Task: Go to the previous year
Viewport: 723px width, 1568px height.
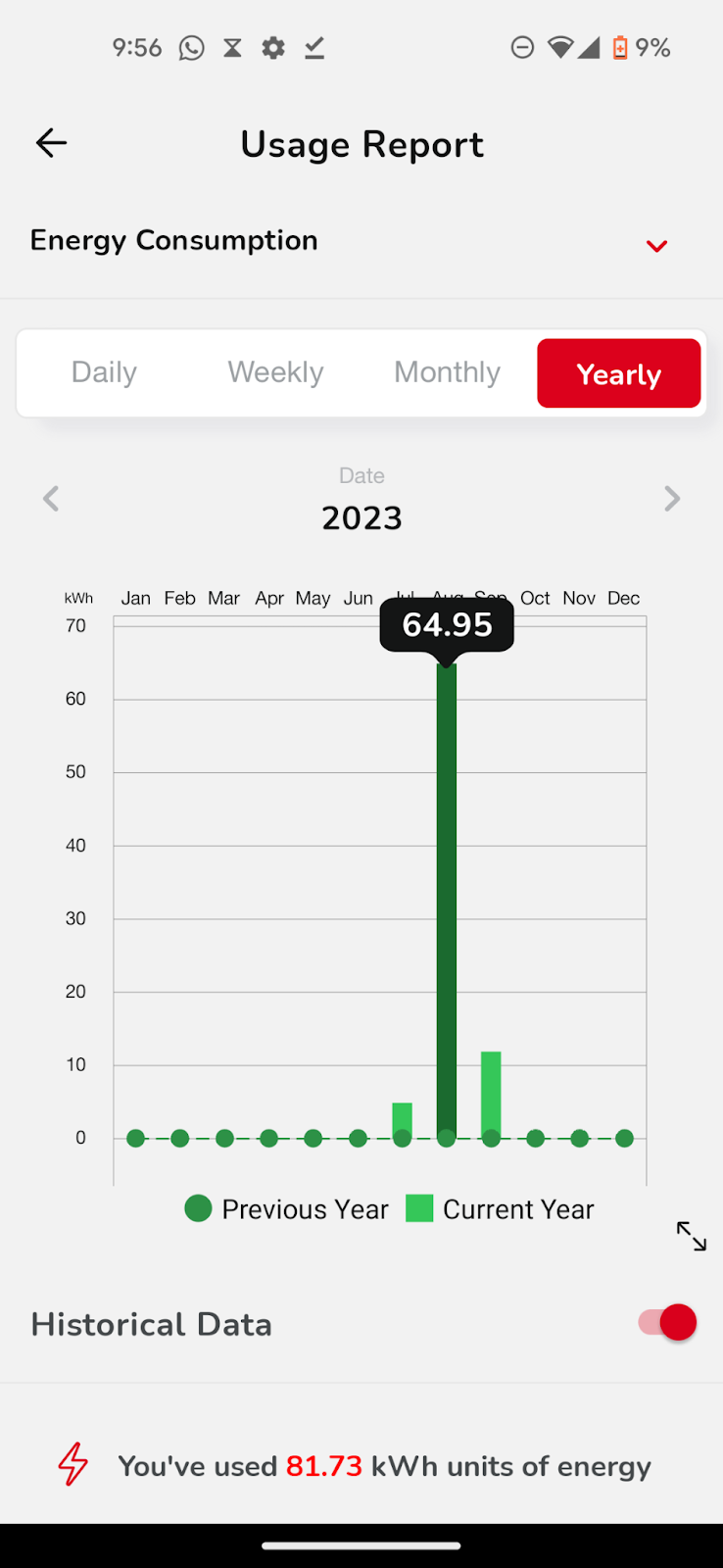Action: [51, 499]
